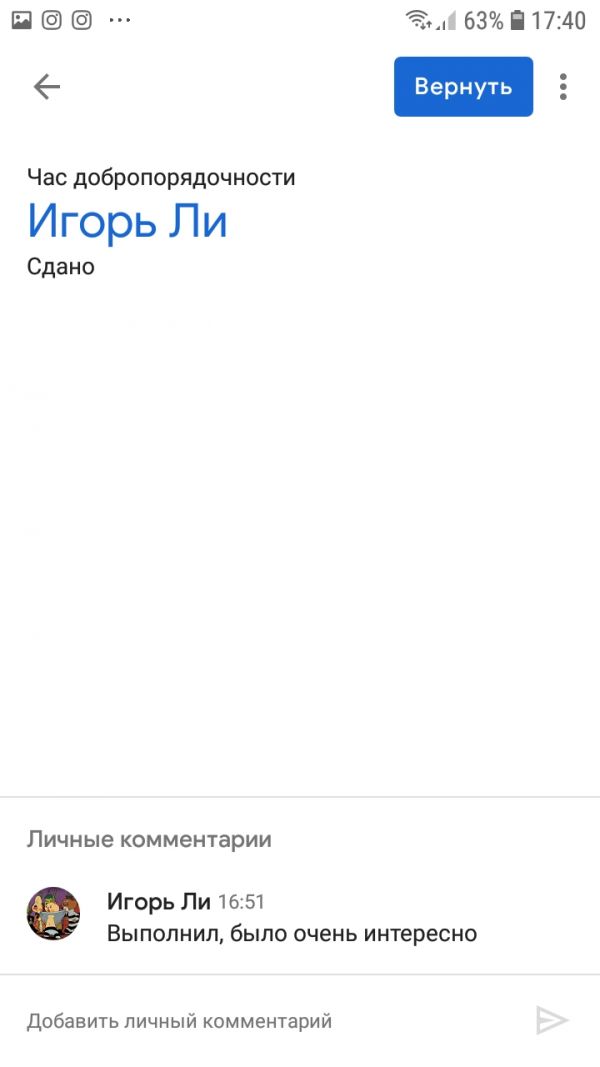Send the private comment
The height and width of the screenshot is (1067, 600).
pyautogui.click(x=552, y=1020)
